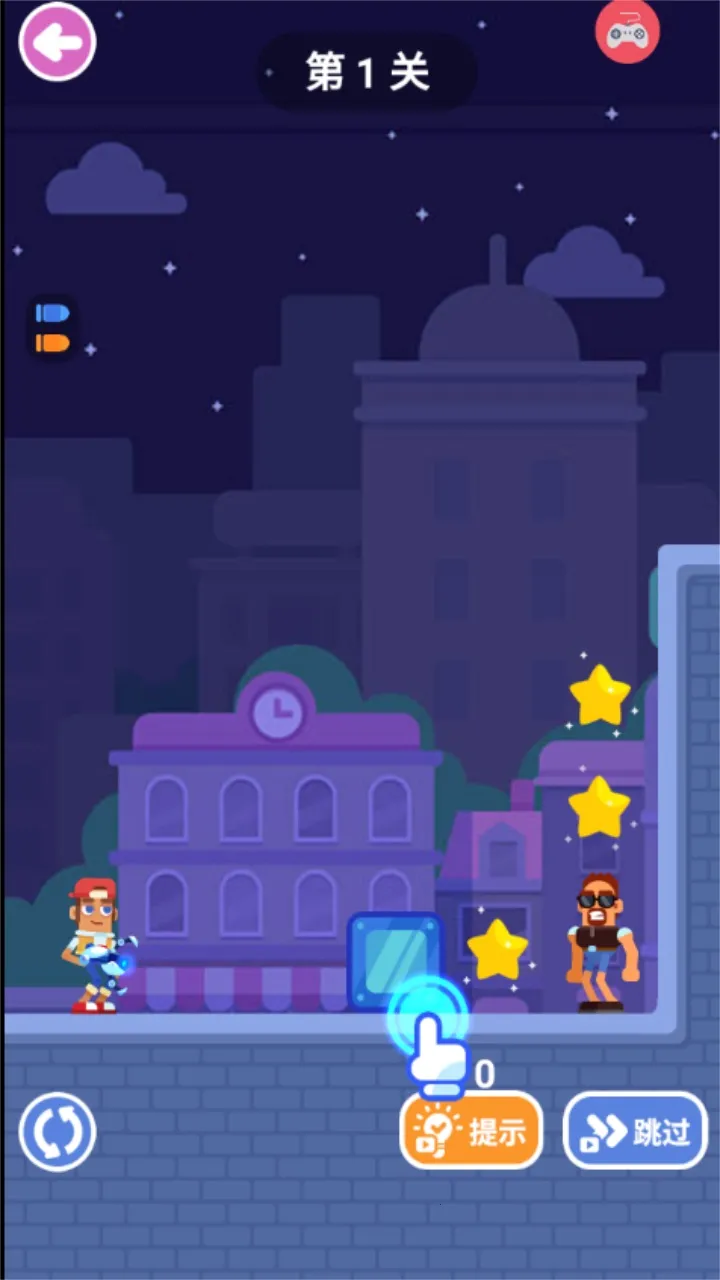Get a hint via 提示 button
Viewport: 720px width, 1280px height.
click(472, 1132)
